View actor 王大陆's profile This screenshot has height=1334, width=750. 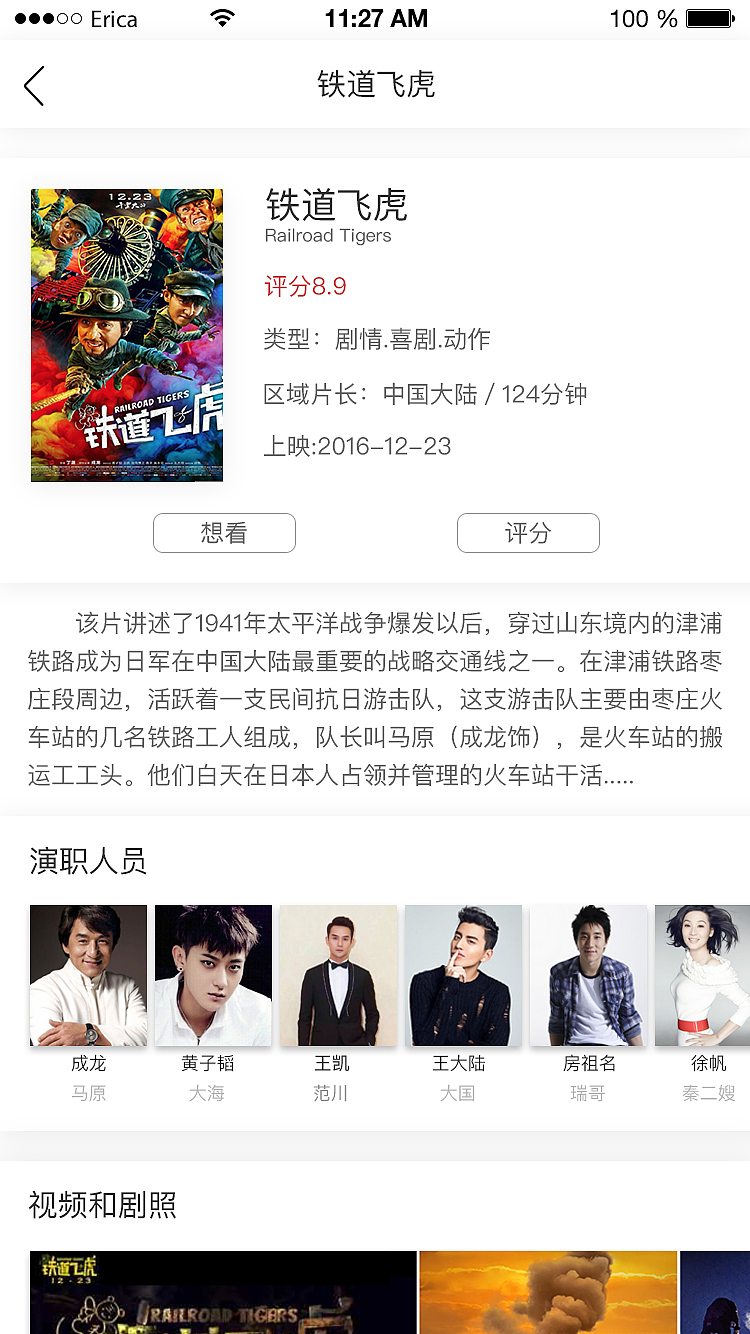pyautogui.click(x=463, y=976)
